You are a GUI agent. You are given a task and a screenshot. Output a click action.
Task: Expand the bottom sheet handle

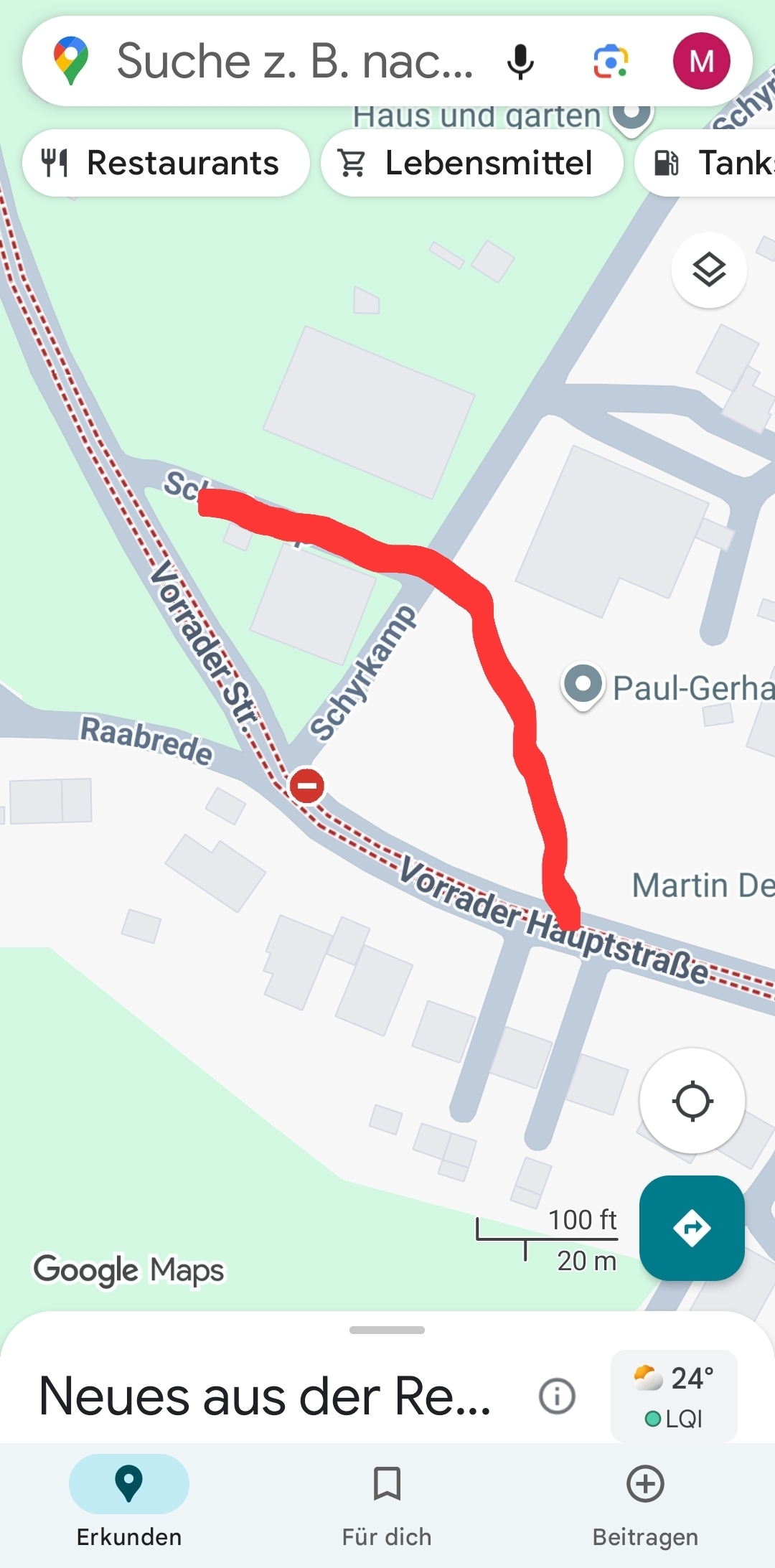point(387,1330)
